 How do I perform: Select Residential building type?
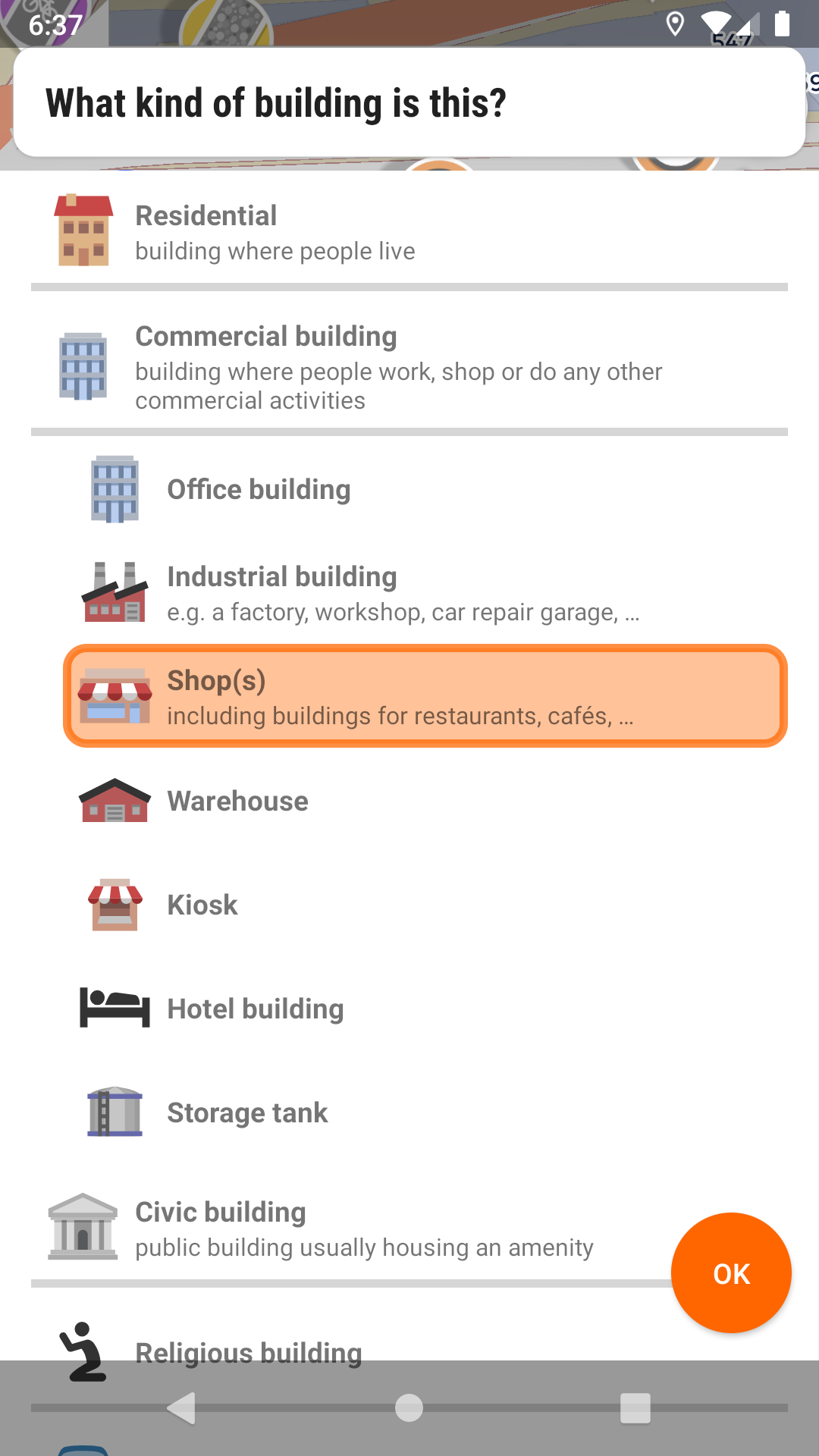pyautogui.click(x=409, y=231)
